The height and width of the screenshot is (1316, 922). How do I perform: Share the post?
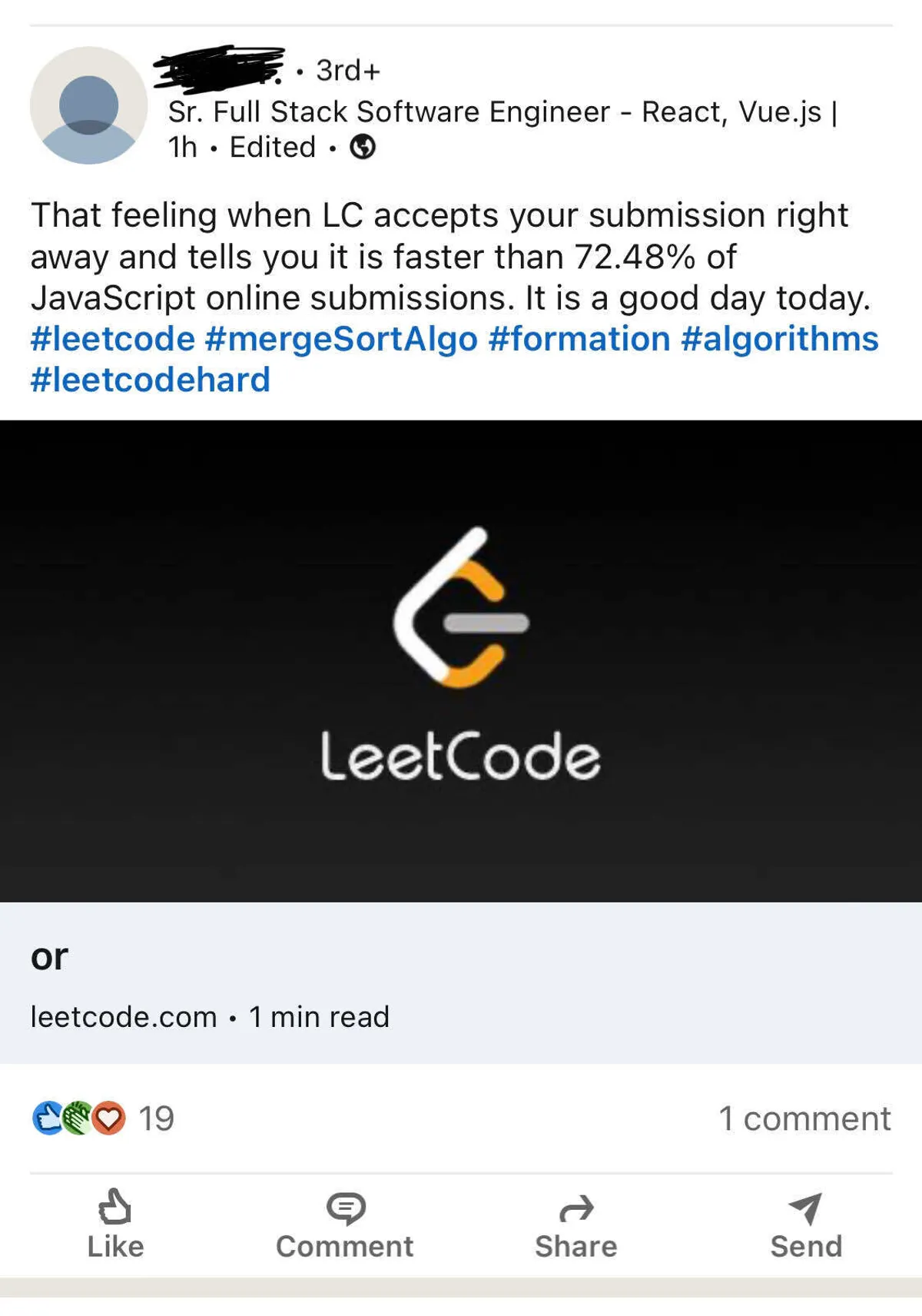(575, 1224)
